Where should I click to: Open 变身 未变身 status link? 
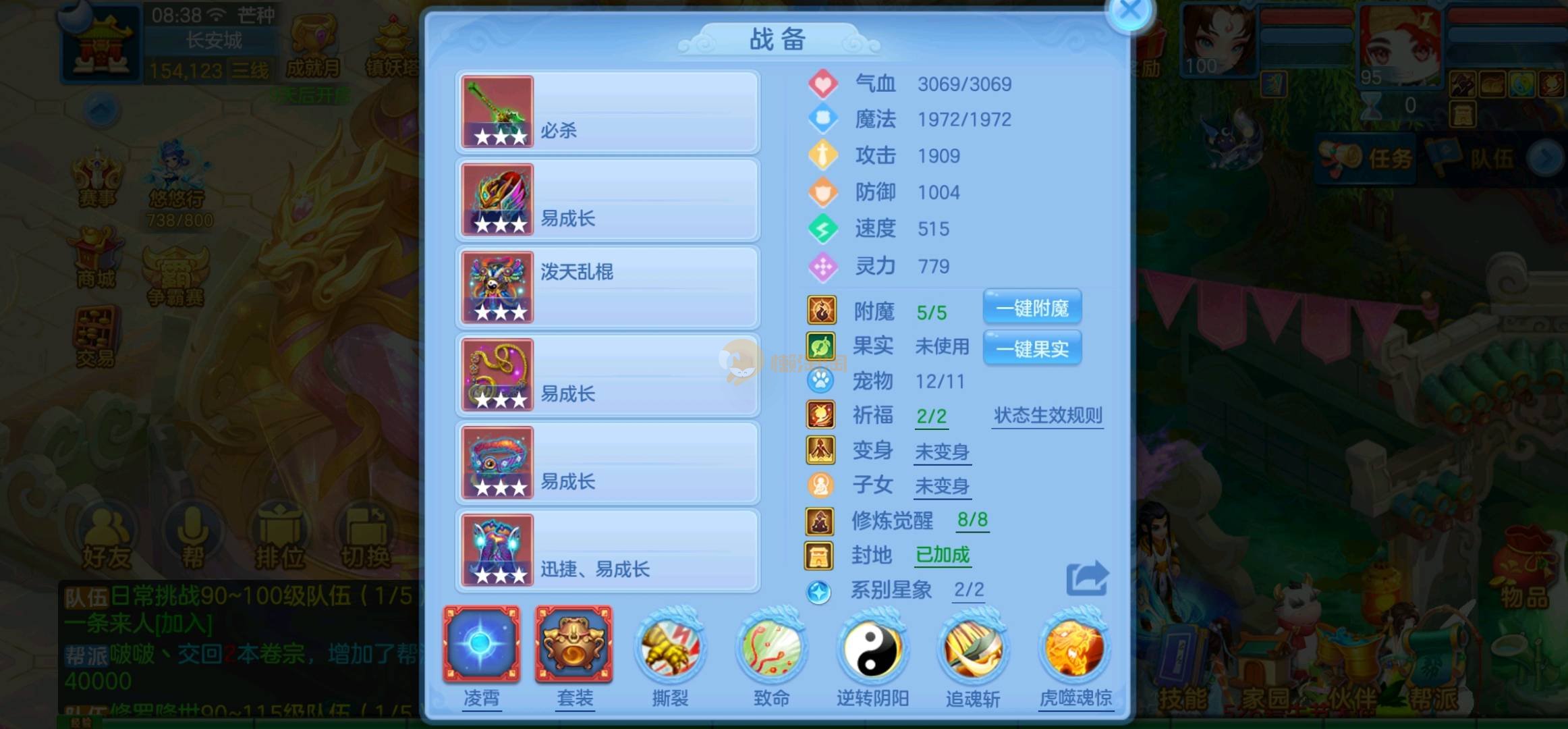click(942, 452)
